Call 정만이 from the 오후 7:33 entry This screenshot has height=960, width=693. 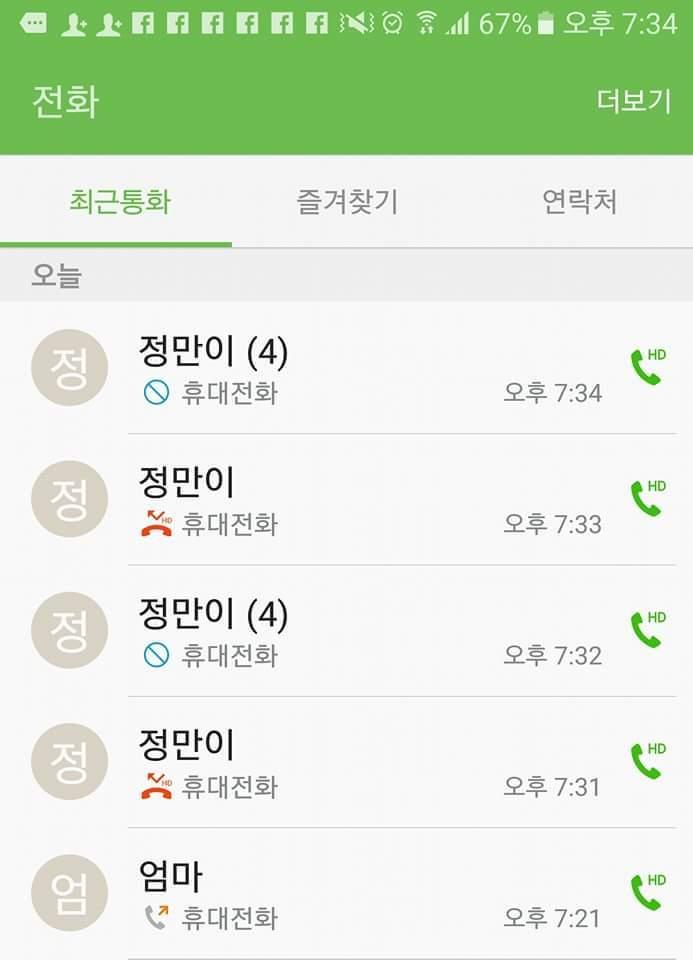pos(646,498)
